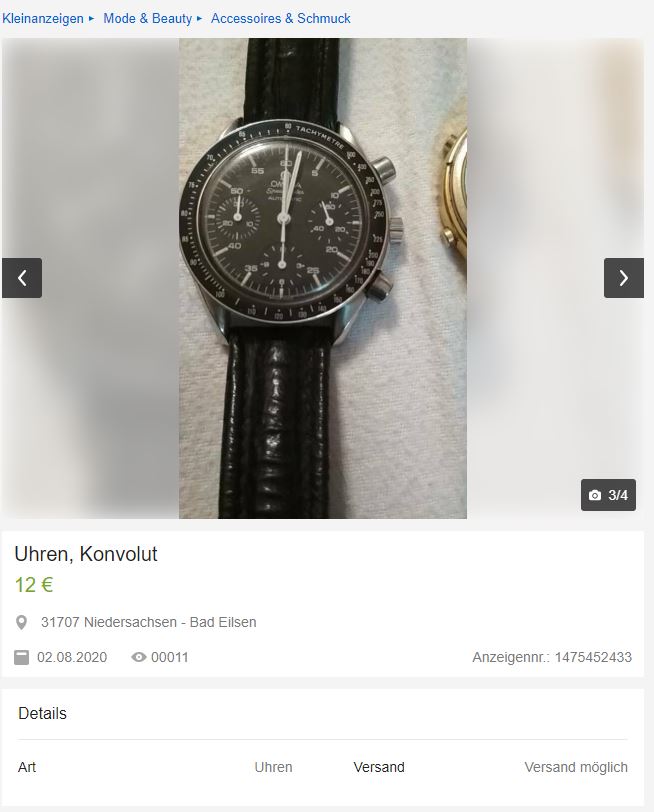Show the next listing photo
This screenshot has height=812, width=654.
pyautogui.click(x=623, y=278)
